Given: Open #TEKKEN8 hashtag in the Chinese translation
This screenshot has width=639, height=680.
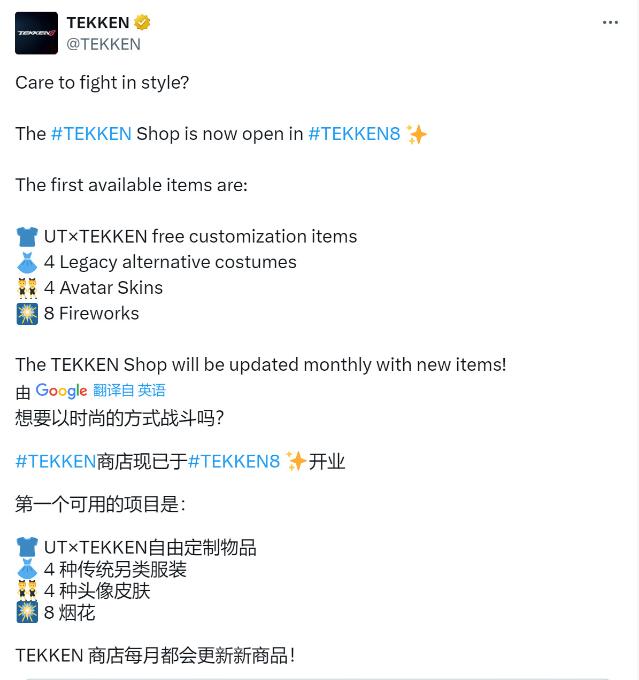Looking at the screenshot, I should 234,461.
